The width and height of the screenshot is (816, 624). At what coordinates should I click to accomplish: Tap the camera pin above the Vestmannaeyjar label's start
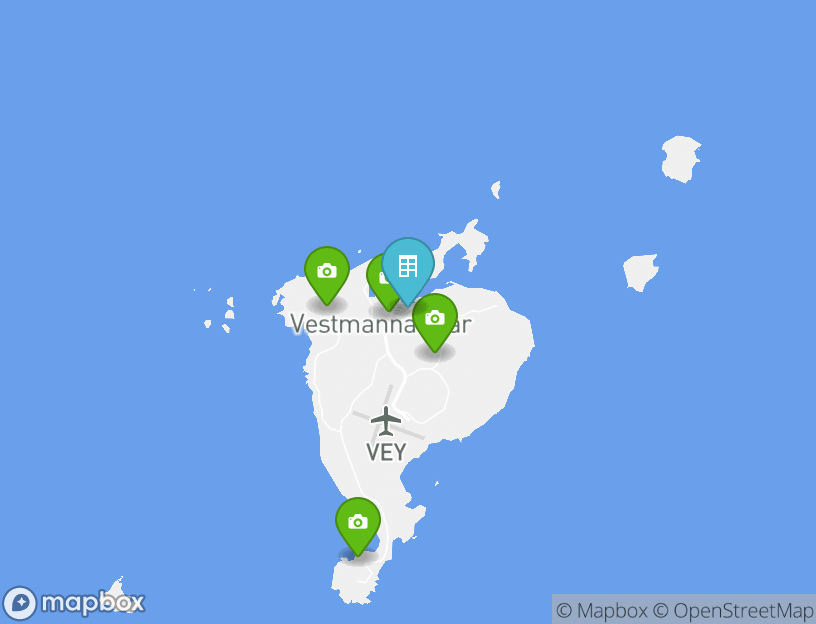click(x=326, y=271)
